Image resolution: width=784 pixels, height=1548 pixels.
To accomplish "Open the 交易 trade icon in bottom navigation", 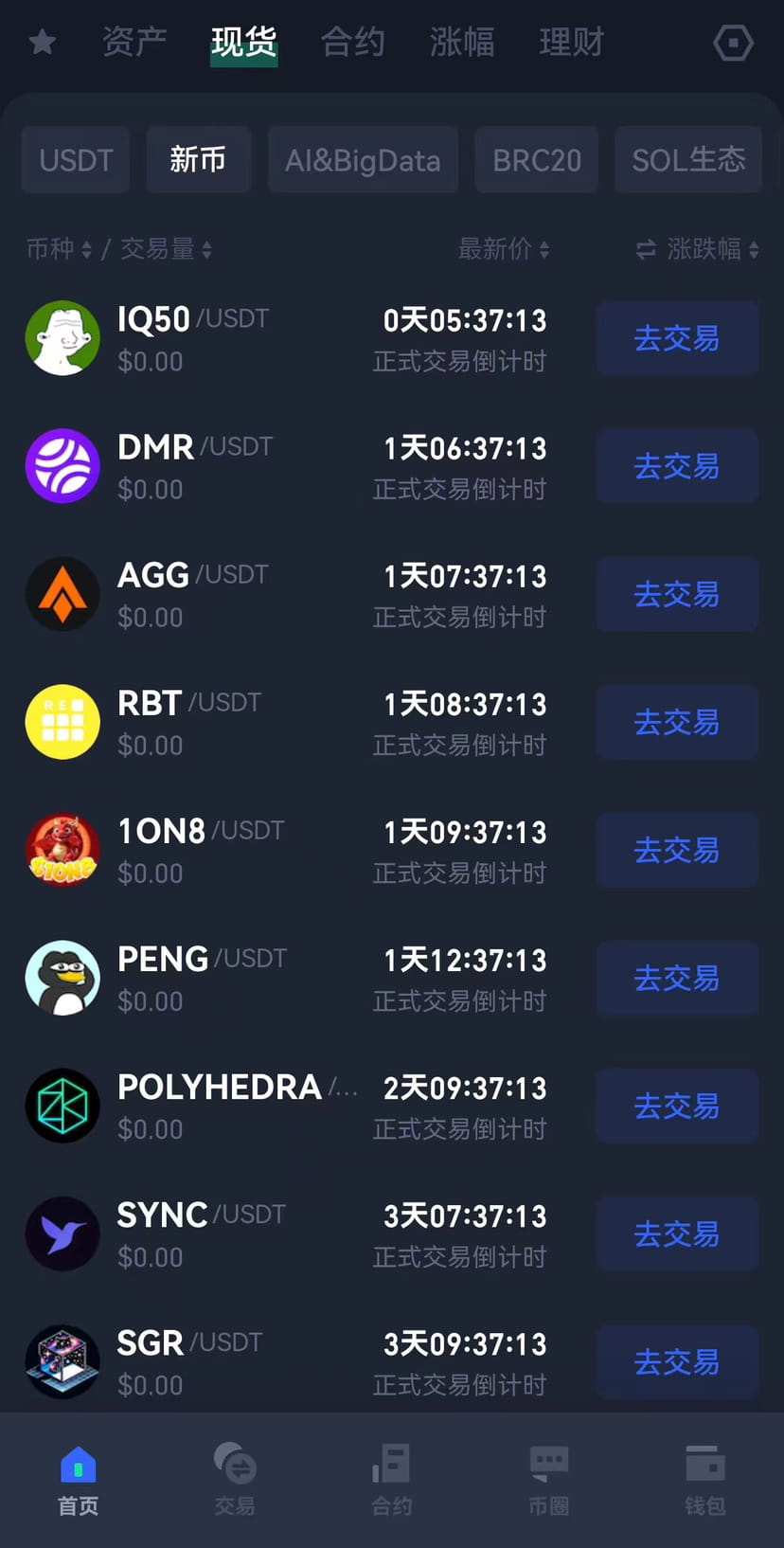I will click(235, 1466).
